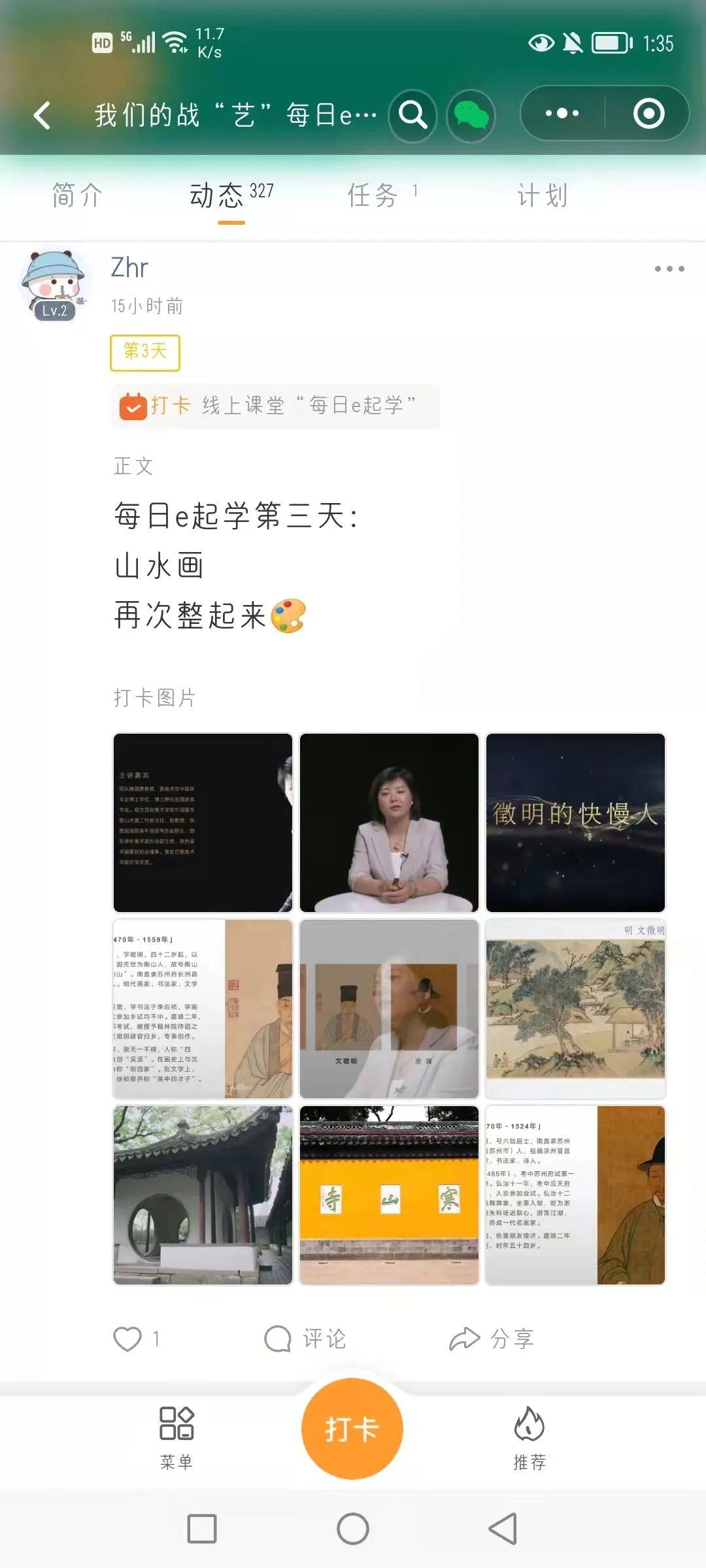Switch to the 任务 tab

click(373, 195)
